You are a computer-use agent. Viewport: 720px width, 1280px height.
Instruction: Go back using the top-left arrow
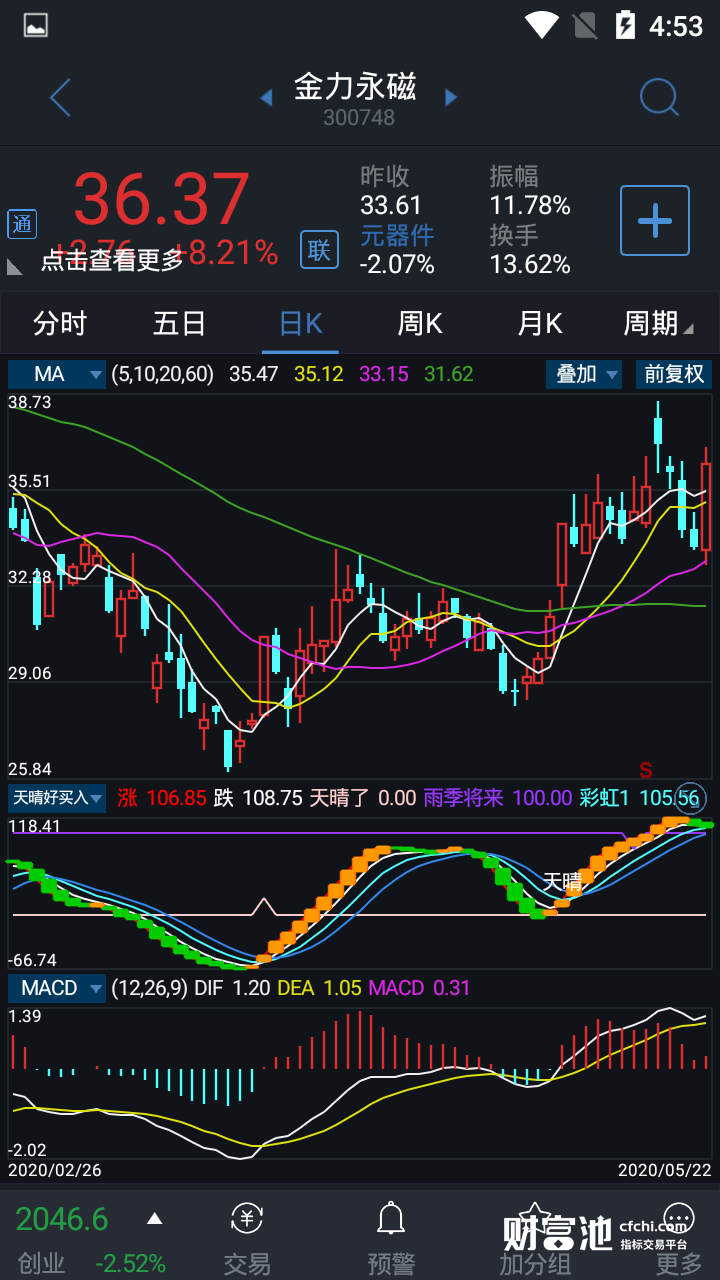click(x=60, y=98)
